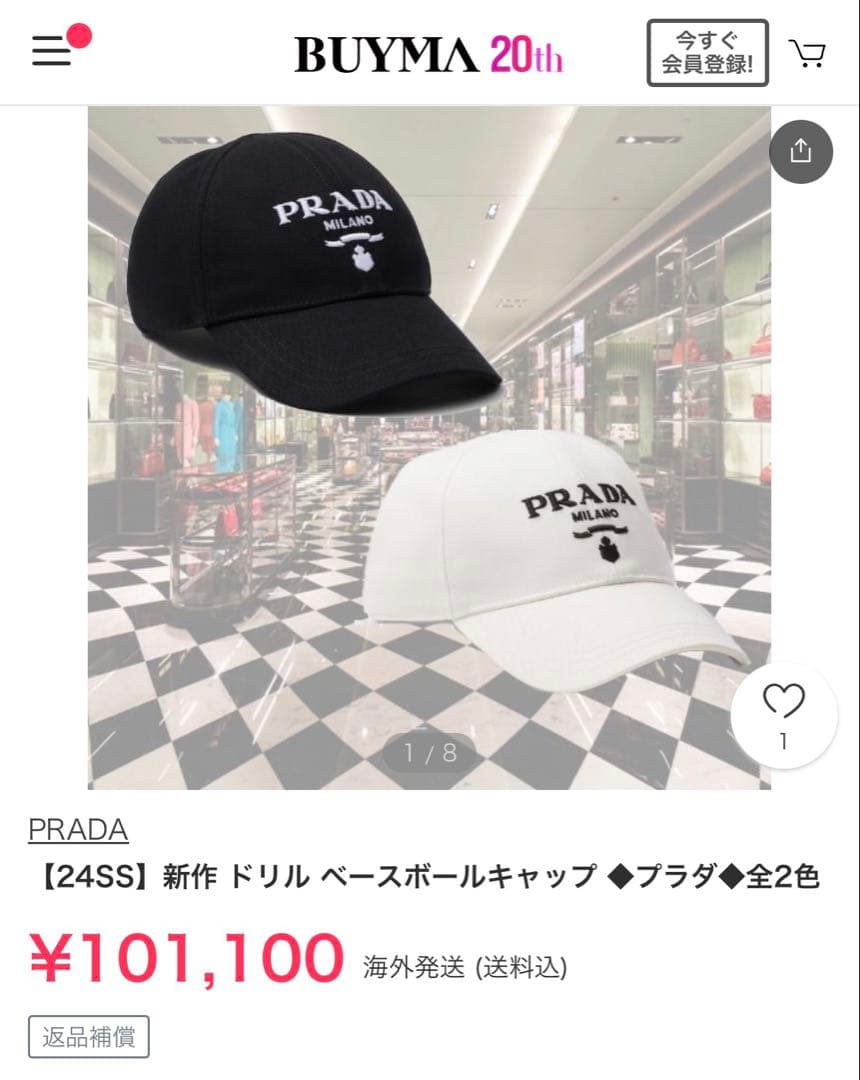Click the 返品補償 return guarantee tag
Viewport: 860px width, 1080px height.
[x=89, y=1038]
